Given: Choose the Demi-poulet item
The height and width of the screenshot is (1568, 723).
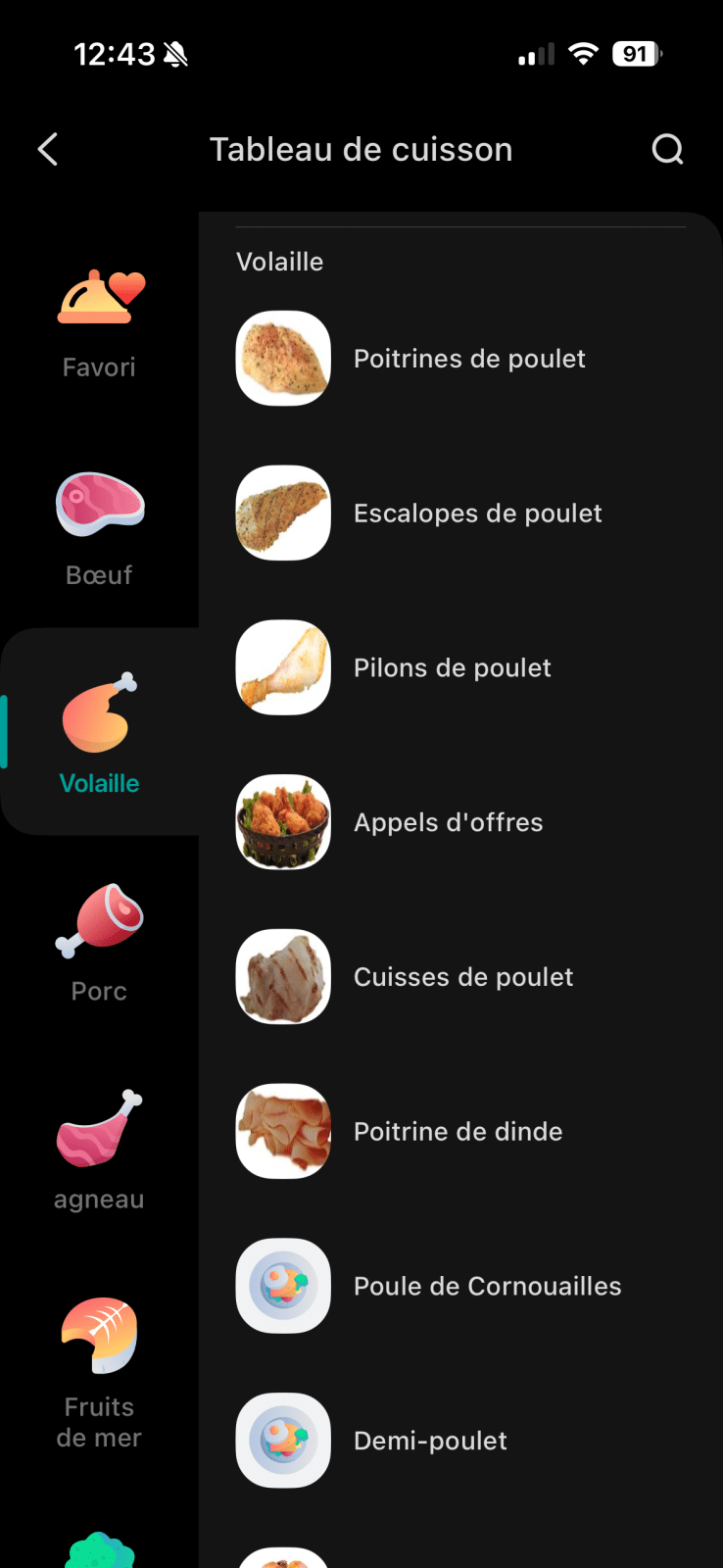Looking at the screenshot, I should (430, 1442).
